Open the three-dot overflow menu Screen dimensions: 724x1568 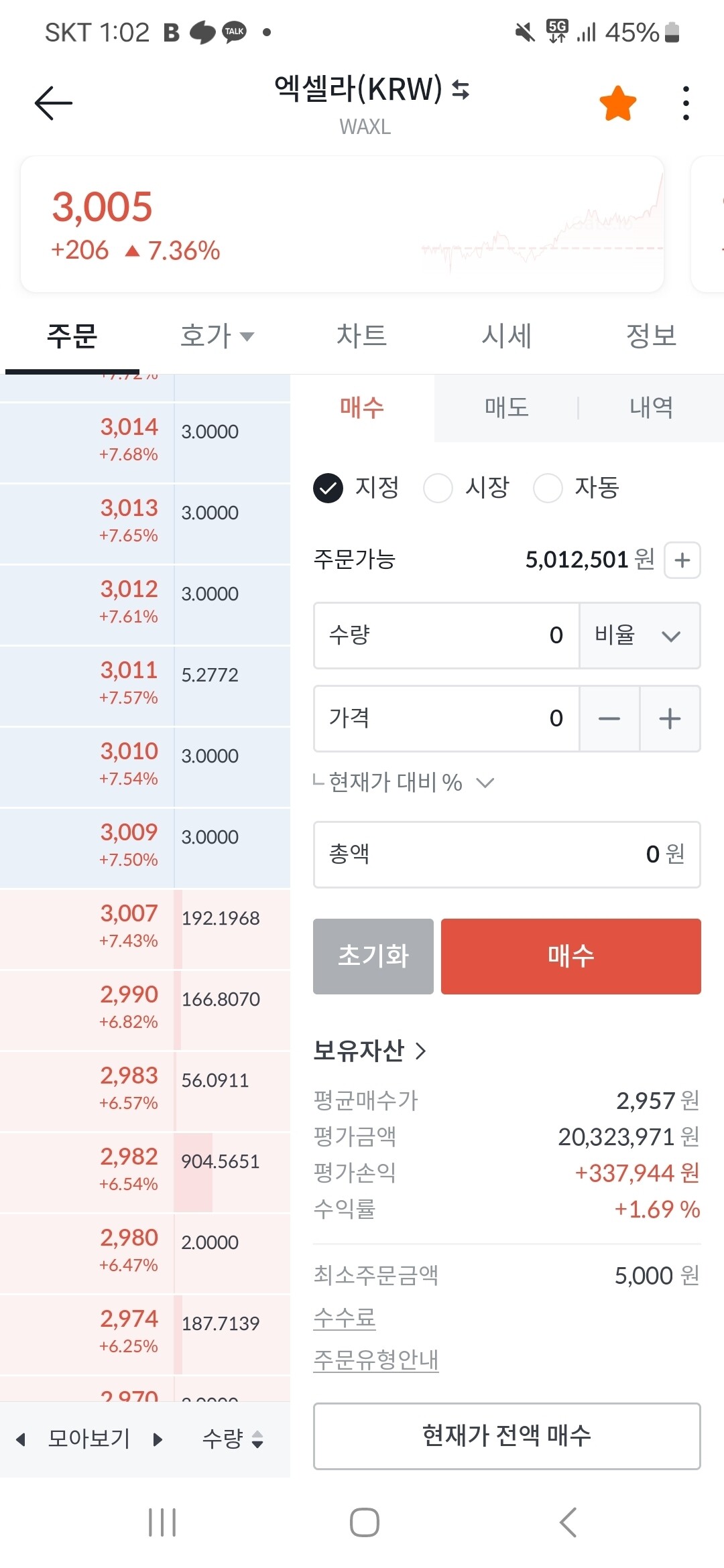(x=685, y=102)
